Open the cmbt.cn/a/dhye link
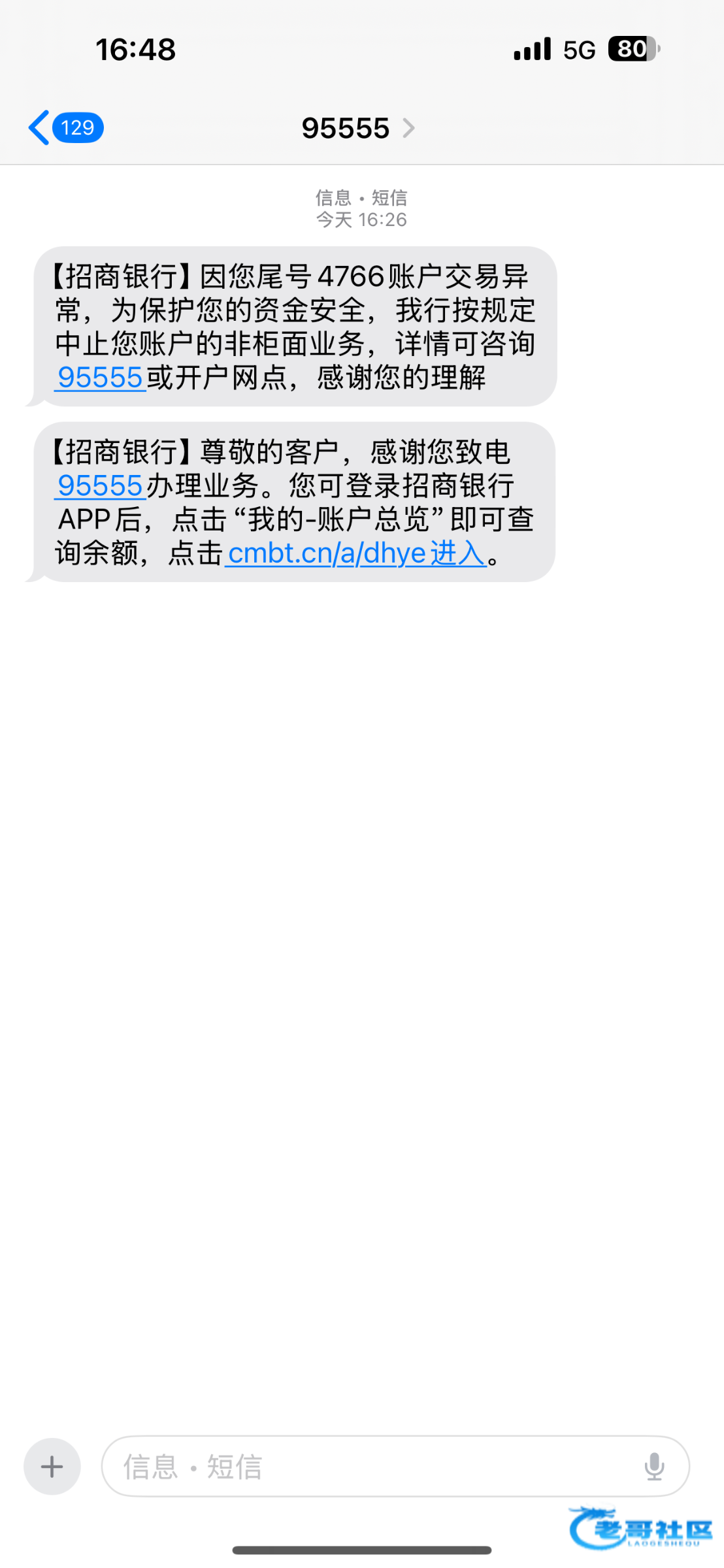 (356, 553)
